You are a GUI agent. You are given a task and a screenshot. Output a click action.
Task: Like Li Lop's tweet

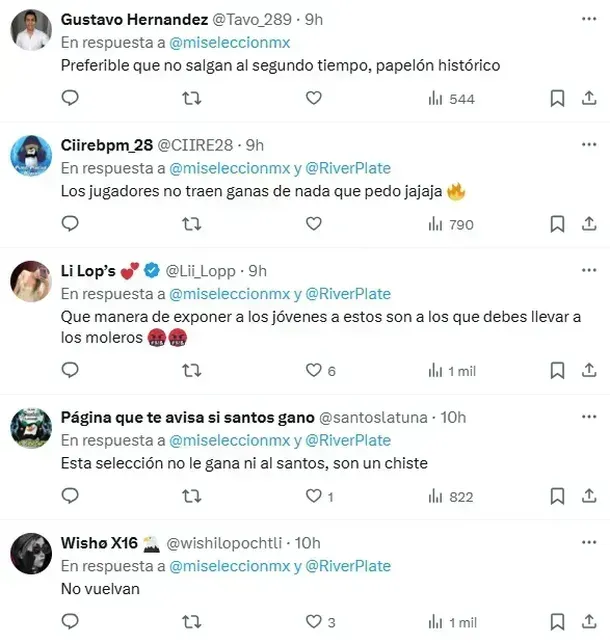click(x=313, y=370)
